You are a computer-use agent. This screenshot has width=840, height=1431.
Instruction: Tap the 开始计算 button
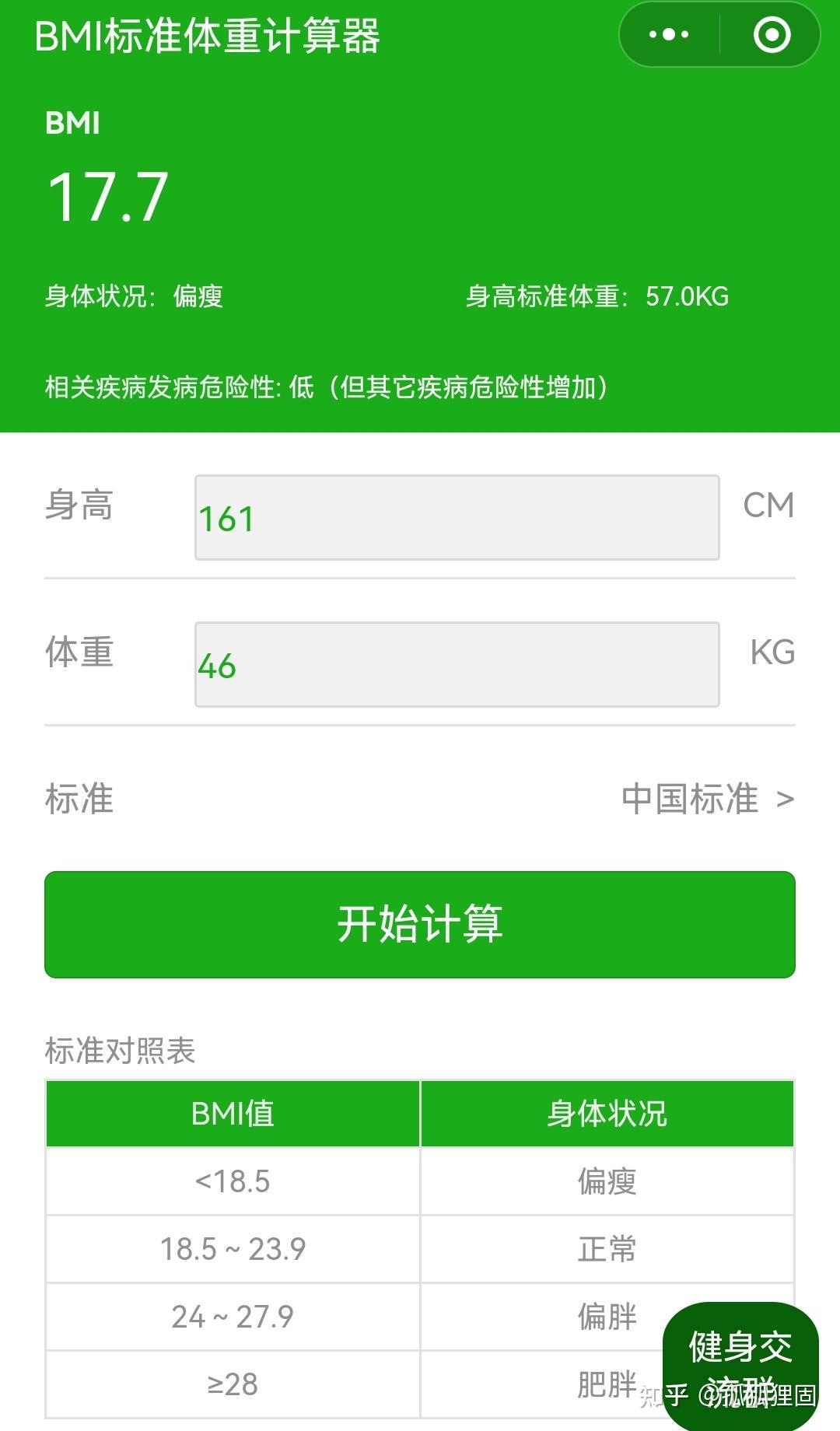coord(420,924)
